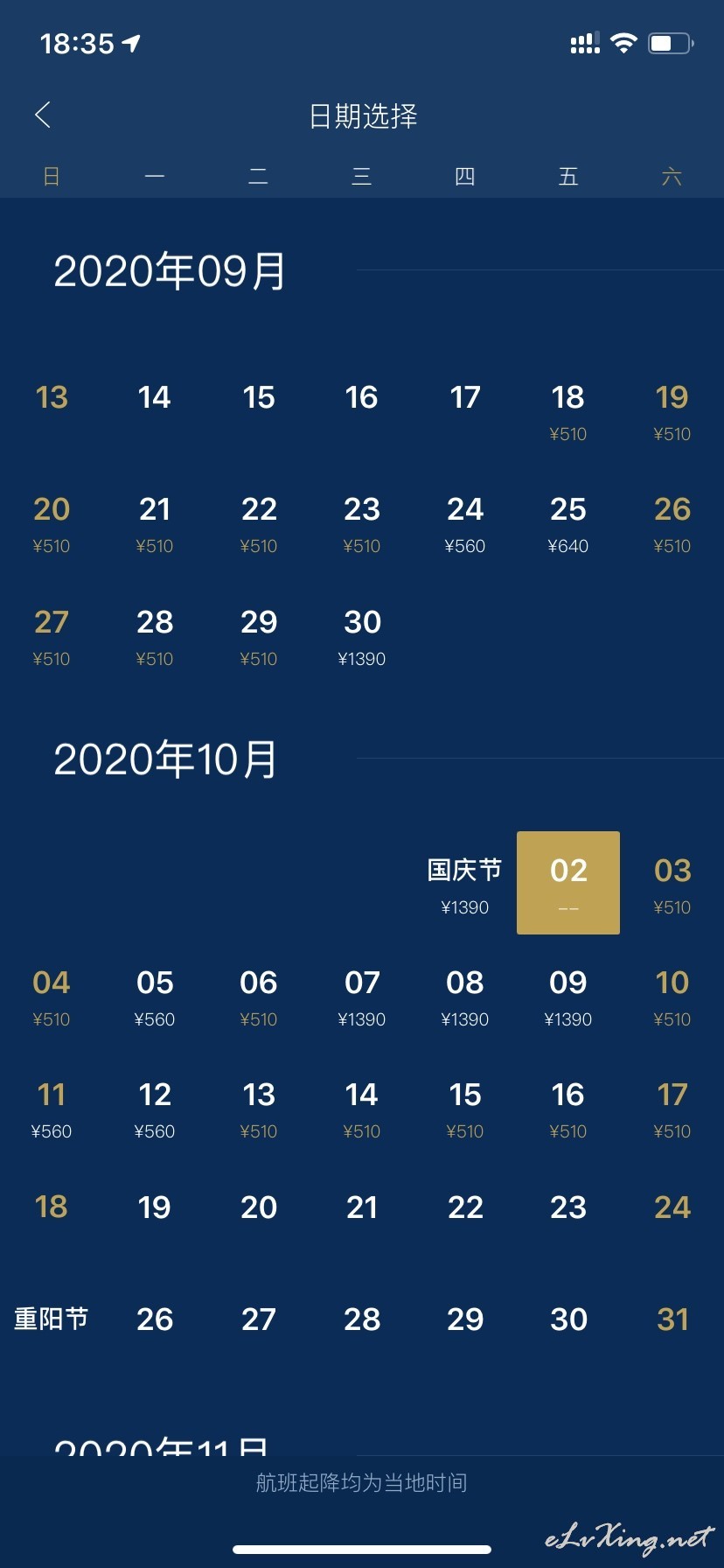Screen dimensions: 724x1568
Task: Pick October 17 at ¥510
Action: pos(672,1109)
